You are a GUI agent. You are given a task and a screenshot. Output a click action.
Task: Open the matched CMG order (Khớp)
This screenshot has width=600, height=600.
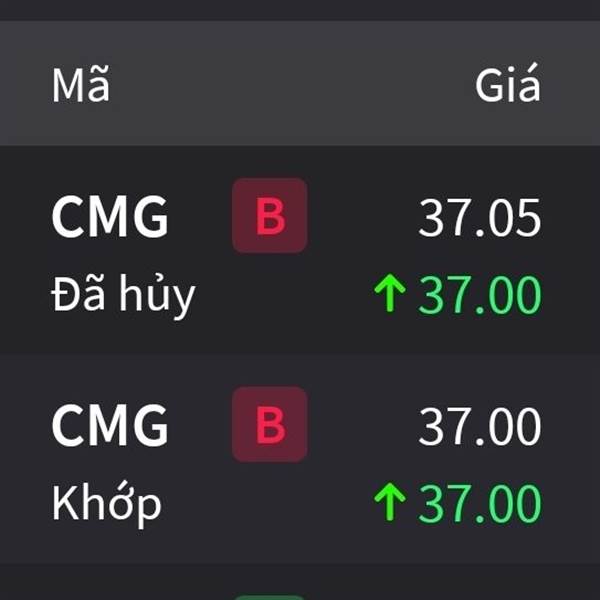(x=300, y=462)
